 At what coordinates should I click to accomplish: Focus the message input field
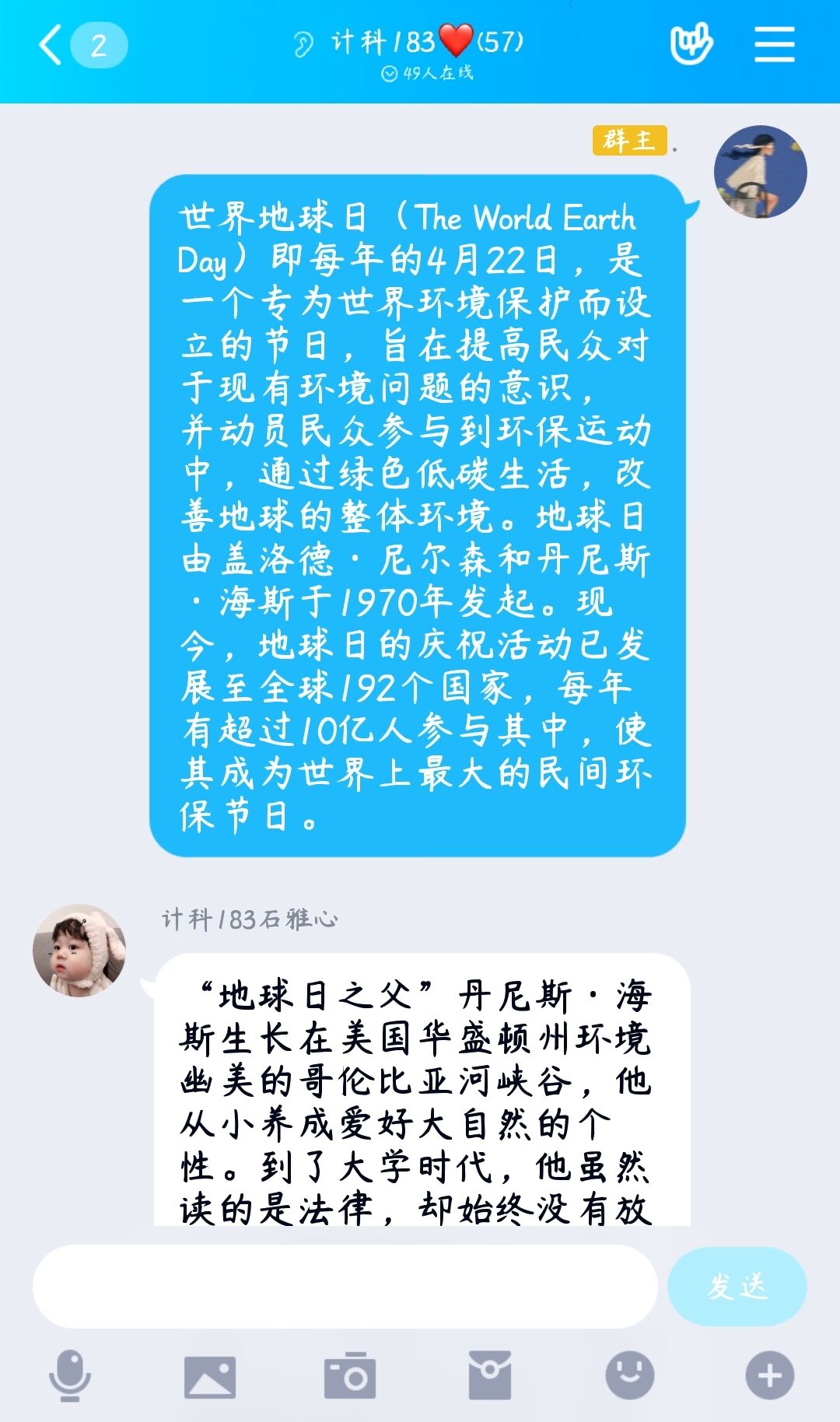pyautogui.click(x=345, y=1286)
